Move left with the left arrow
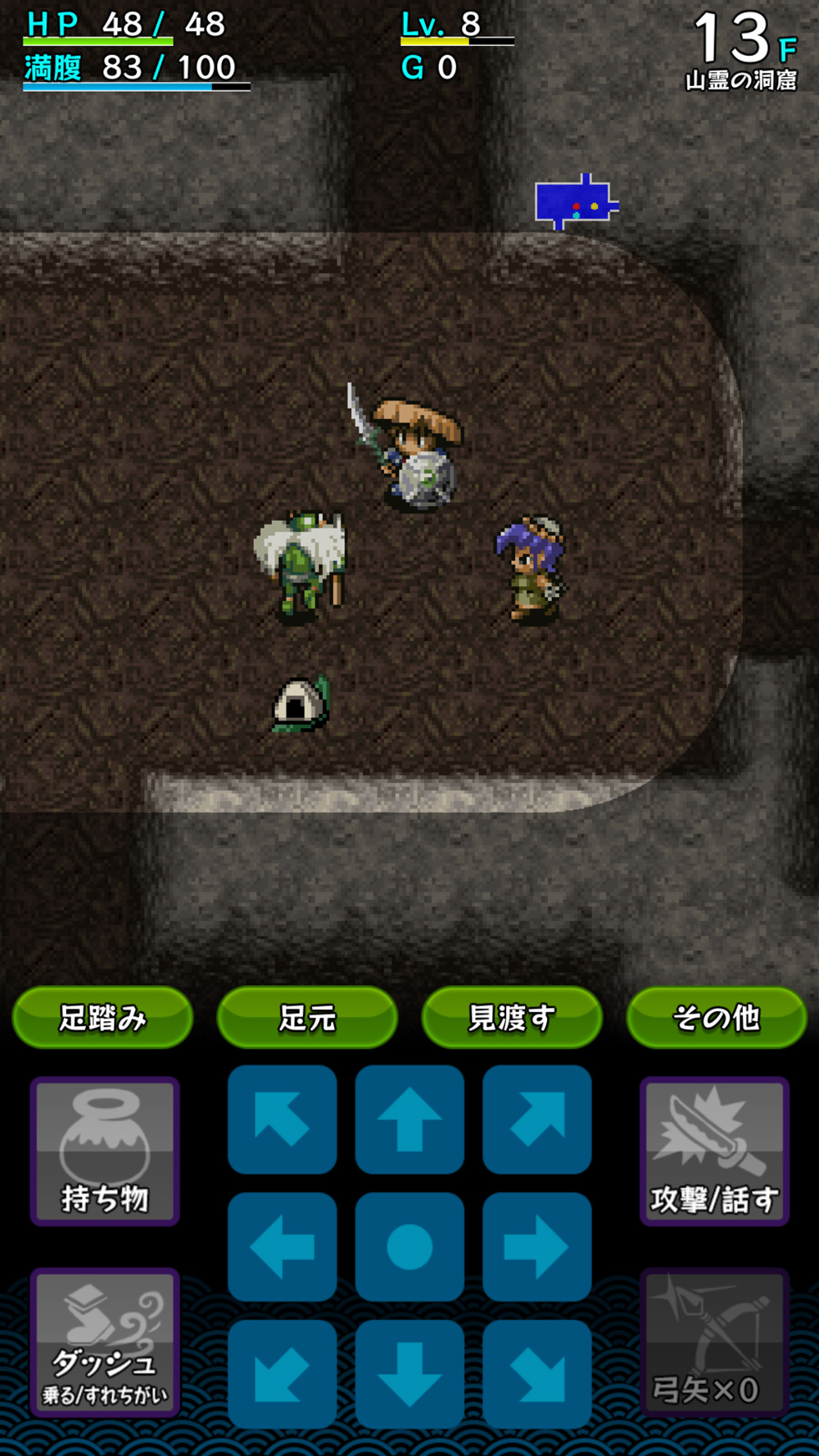 (x=283, y=1246)
